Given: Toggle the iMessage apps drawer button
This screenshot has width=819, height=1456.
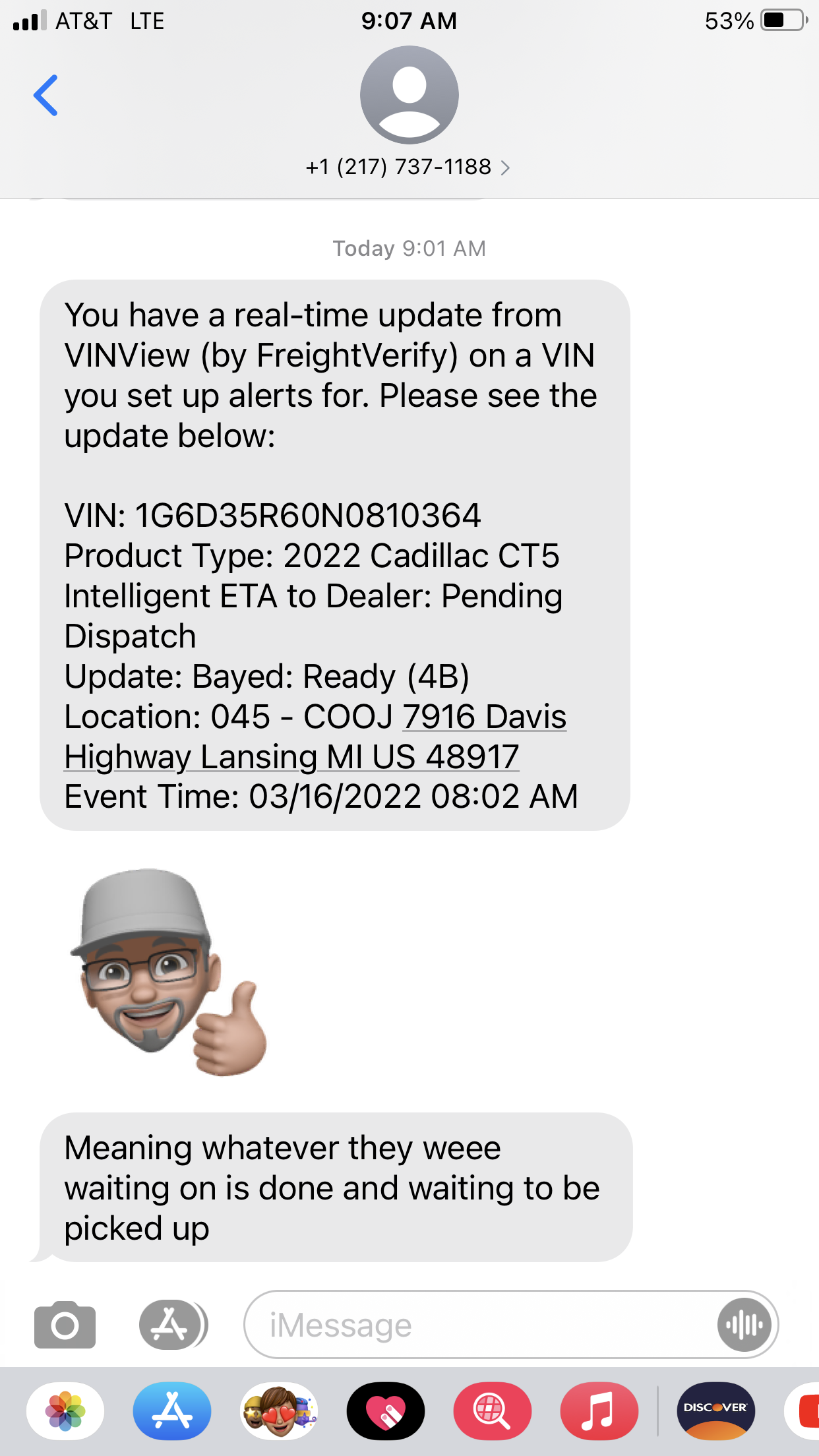Looking at the screenshot, I should [171, 1324].
